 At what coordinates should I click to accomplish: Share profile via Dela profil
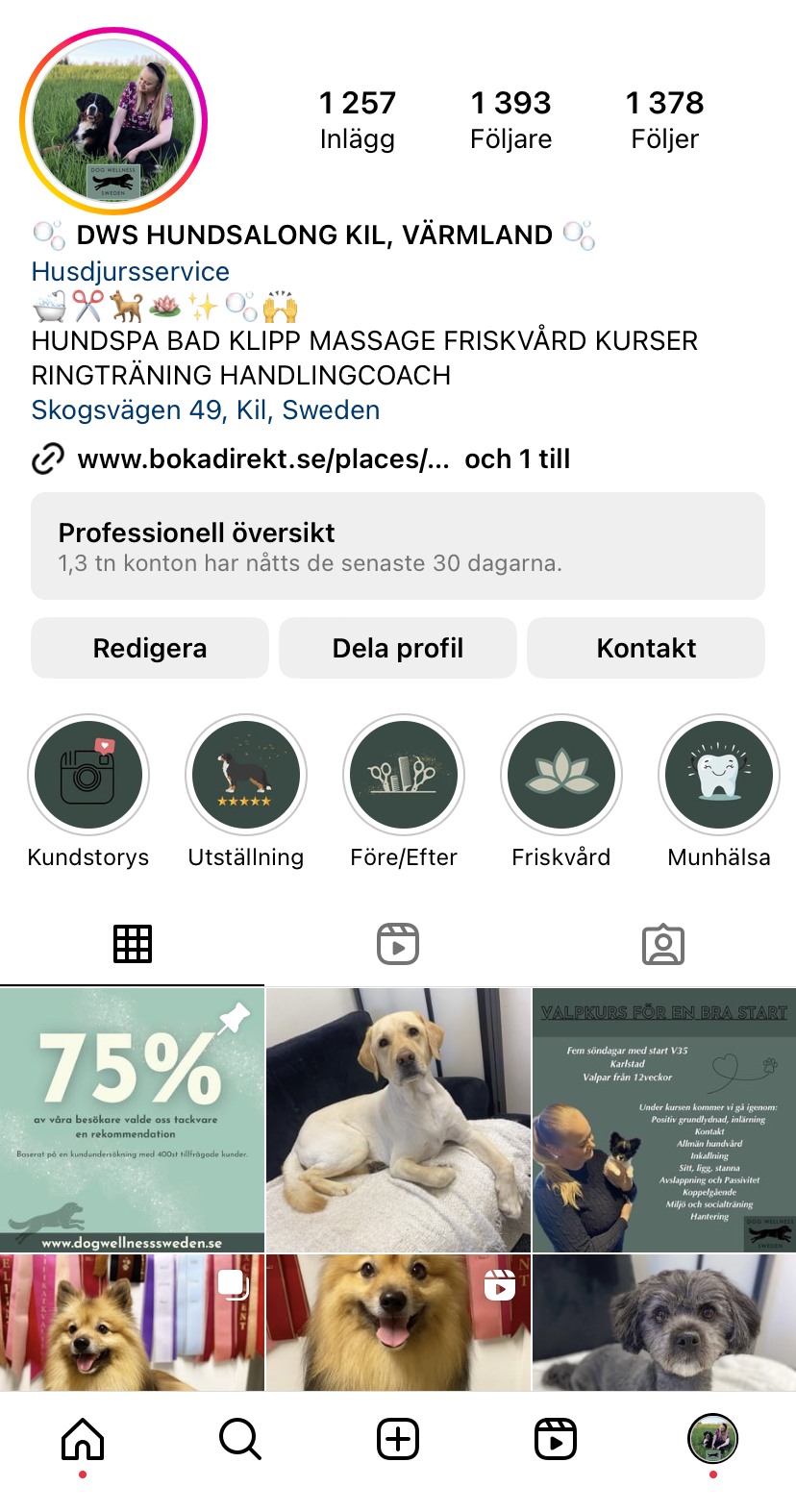(x=398, y=648)
